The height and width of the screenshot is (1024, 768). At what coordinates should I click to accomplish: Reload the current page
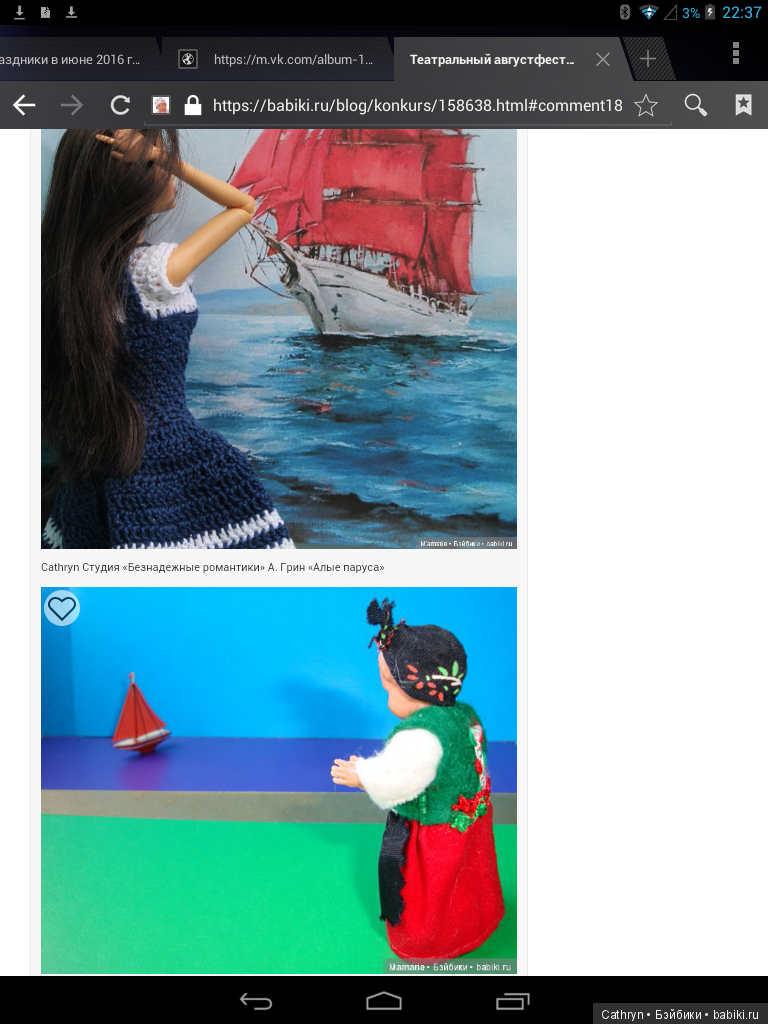tap(120, 105)
